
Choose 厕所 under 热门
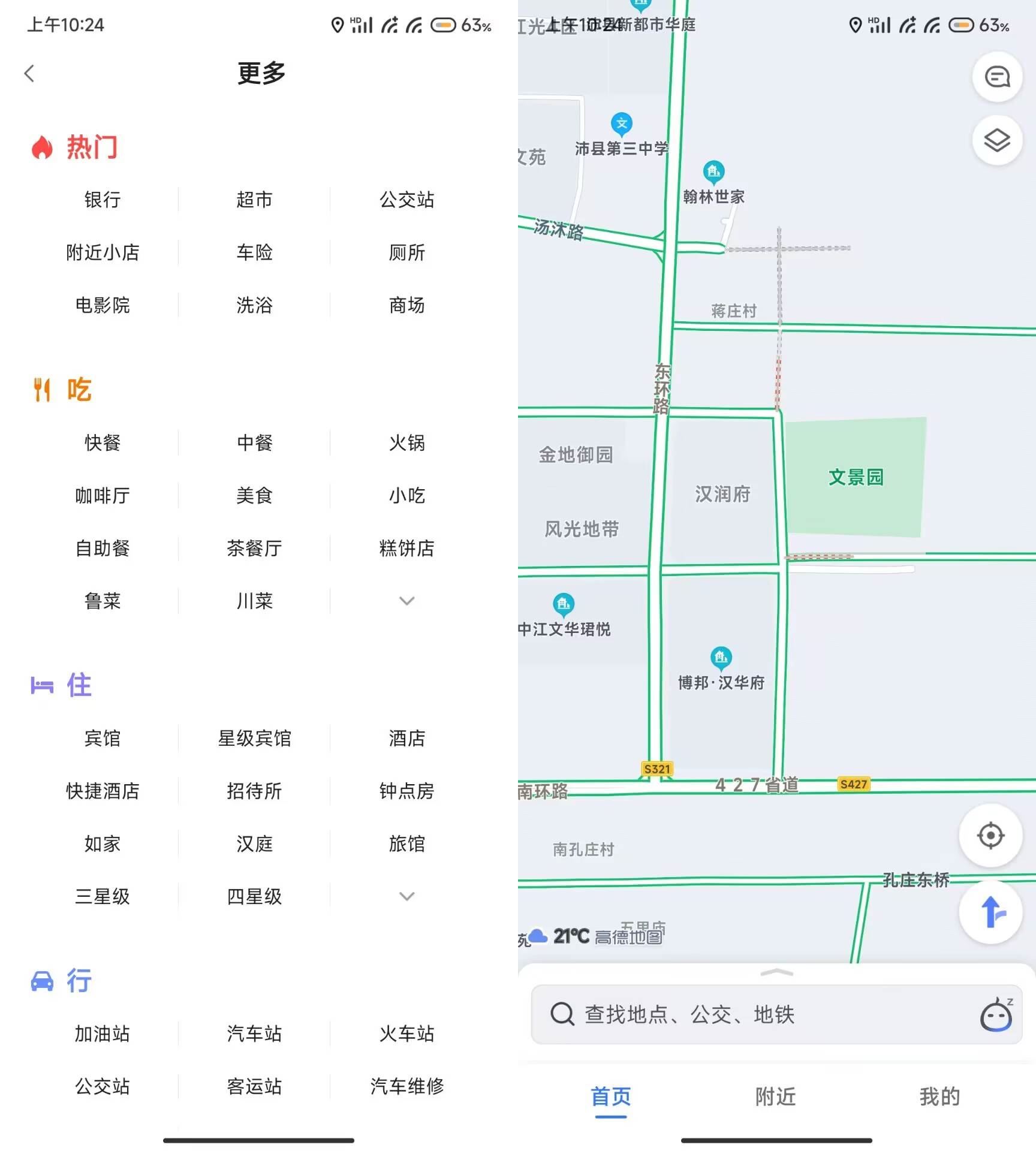pyautogui.click(x=406, y=252)
